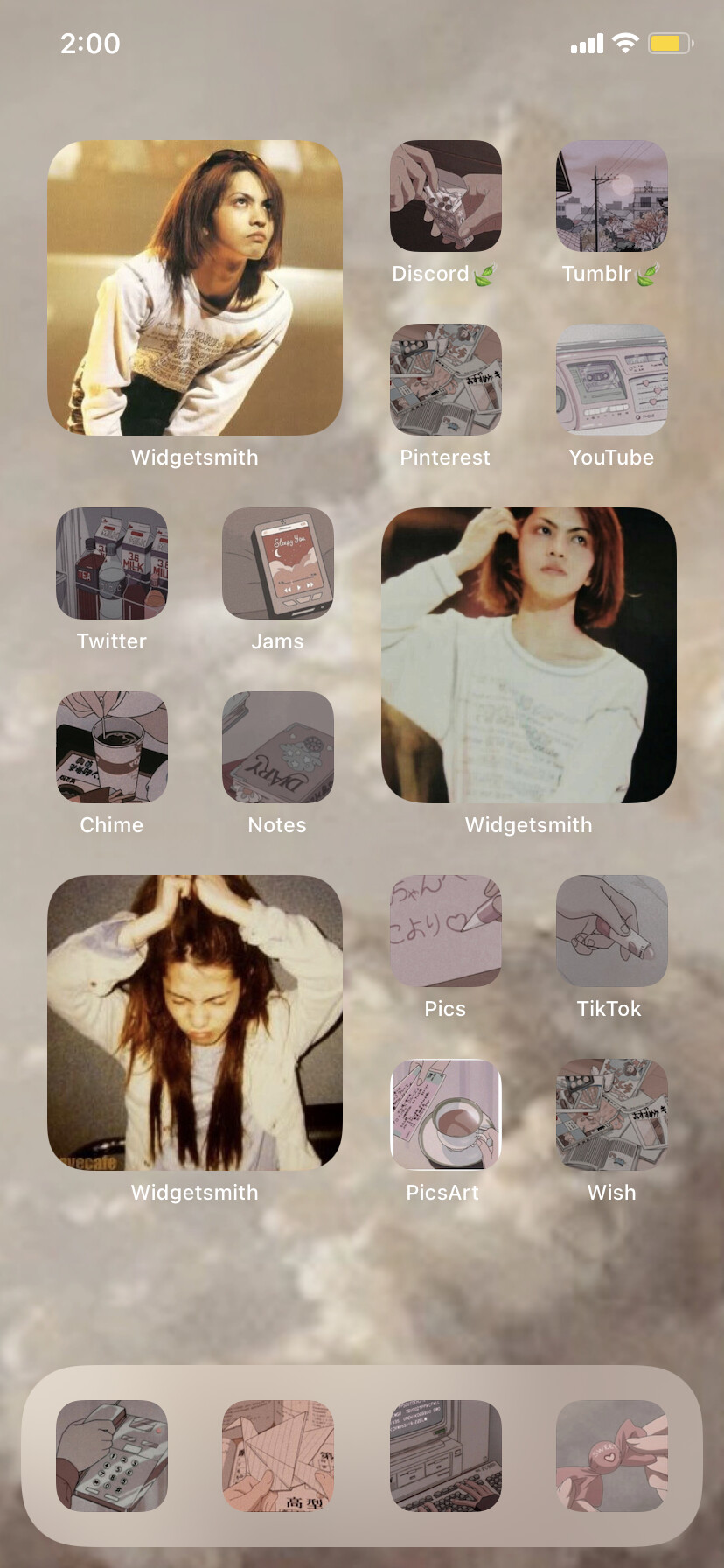The image size is (724, 1568).
Task: Open the Chime app
Action: pyautogui.click(x=112, y=747)
